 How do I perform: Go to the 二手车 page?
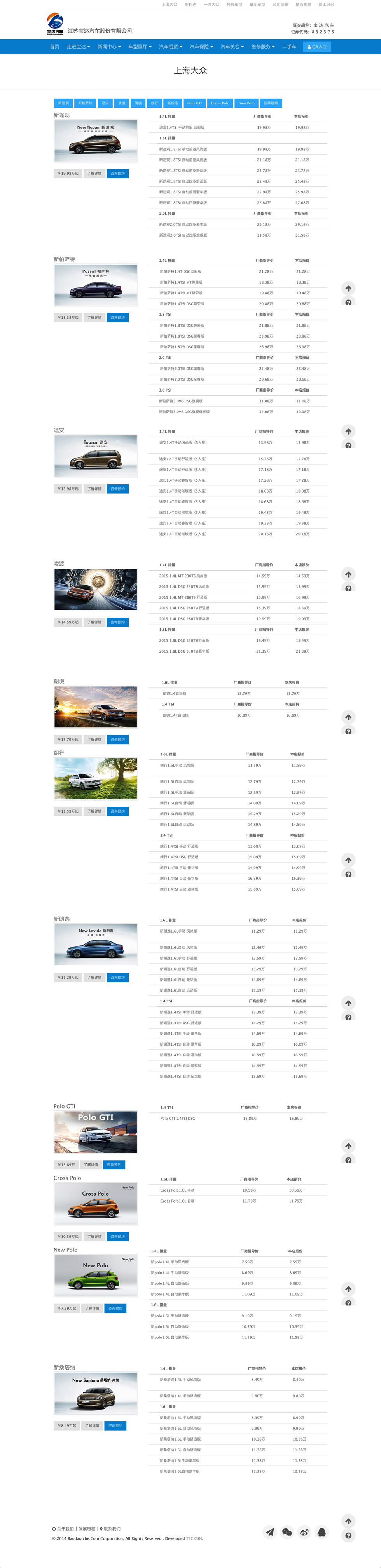[x=289, y=47]
